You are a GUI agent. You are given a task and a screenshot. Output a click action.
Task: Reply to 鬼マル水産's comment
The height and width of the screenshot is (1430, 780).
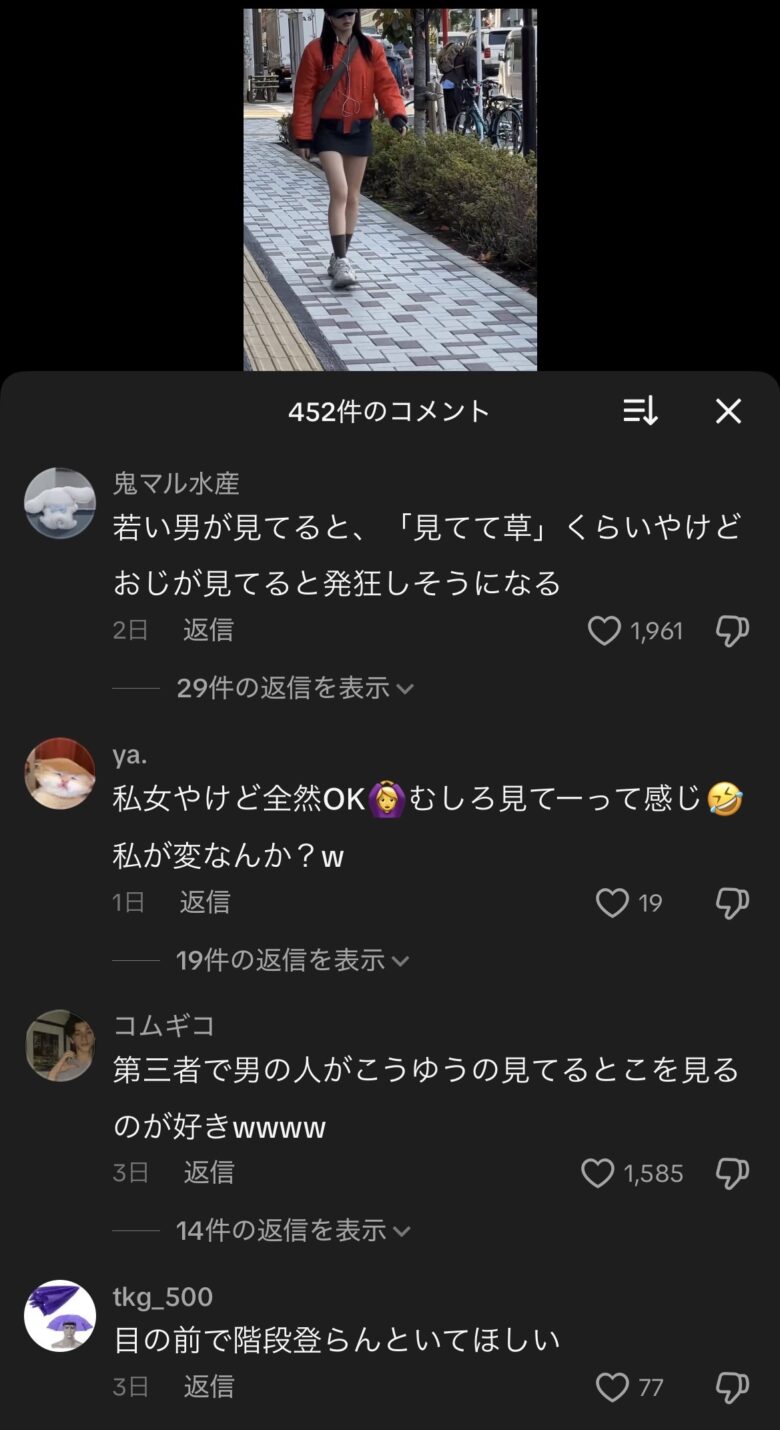(208, 630)
